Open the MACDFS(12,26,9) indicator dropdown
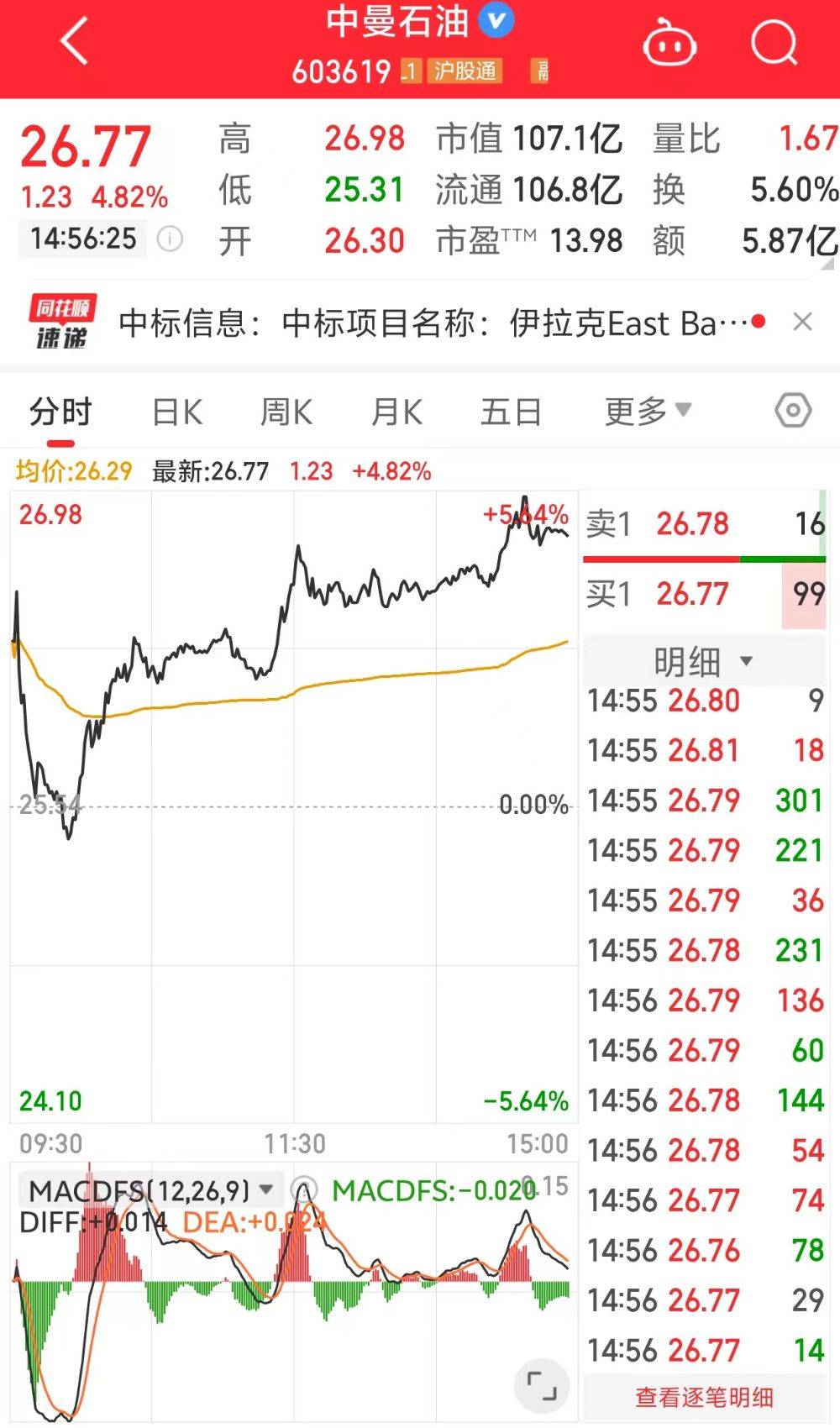 click(x=150, y=1190)
